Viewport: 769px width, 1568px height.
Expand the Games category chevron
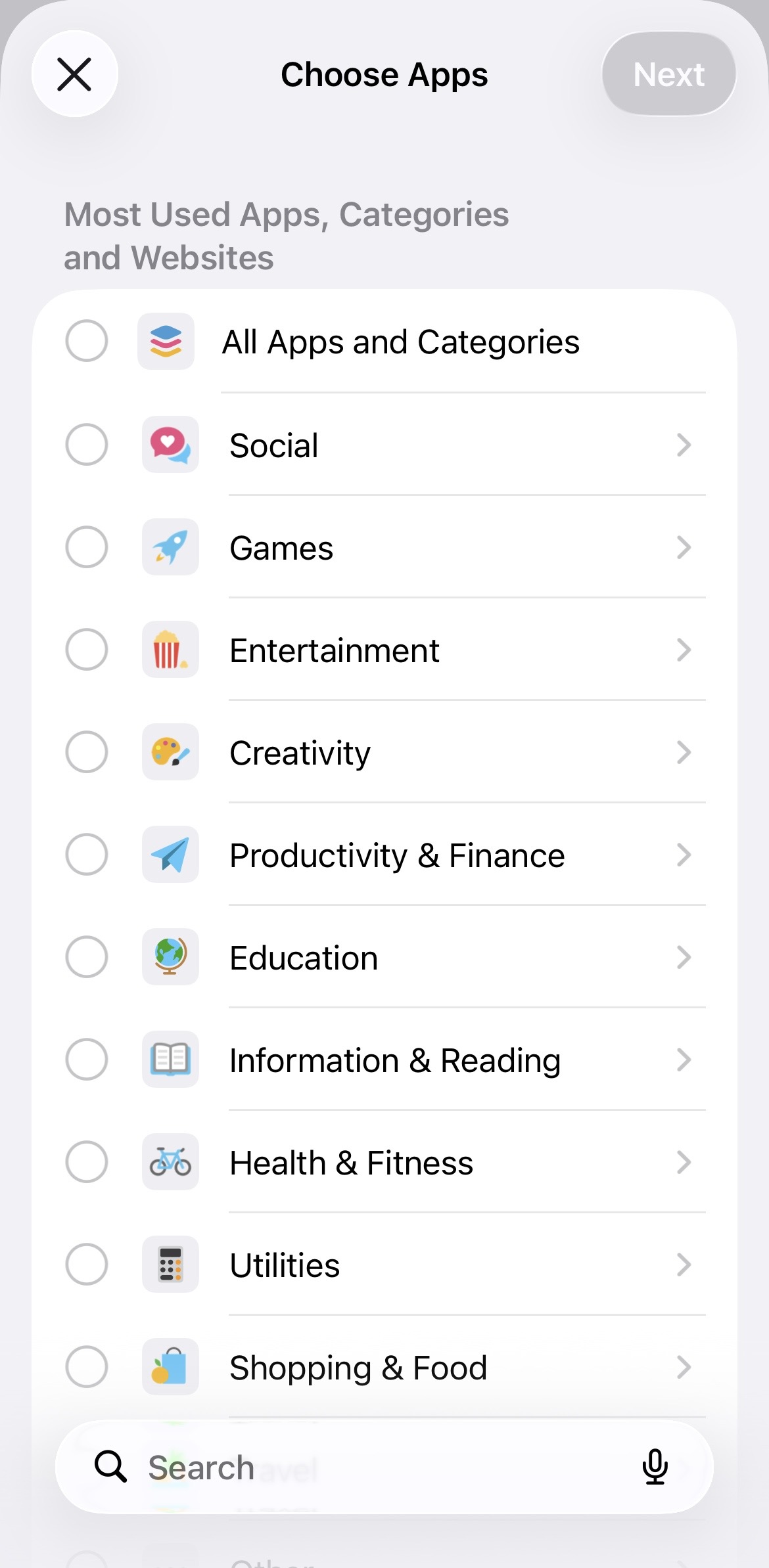click(x=684, y=547)
